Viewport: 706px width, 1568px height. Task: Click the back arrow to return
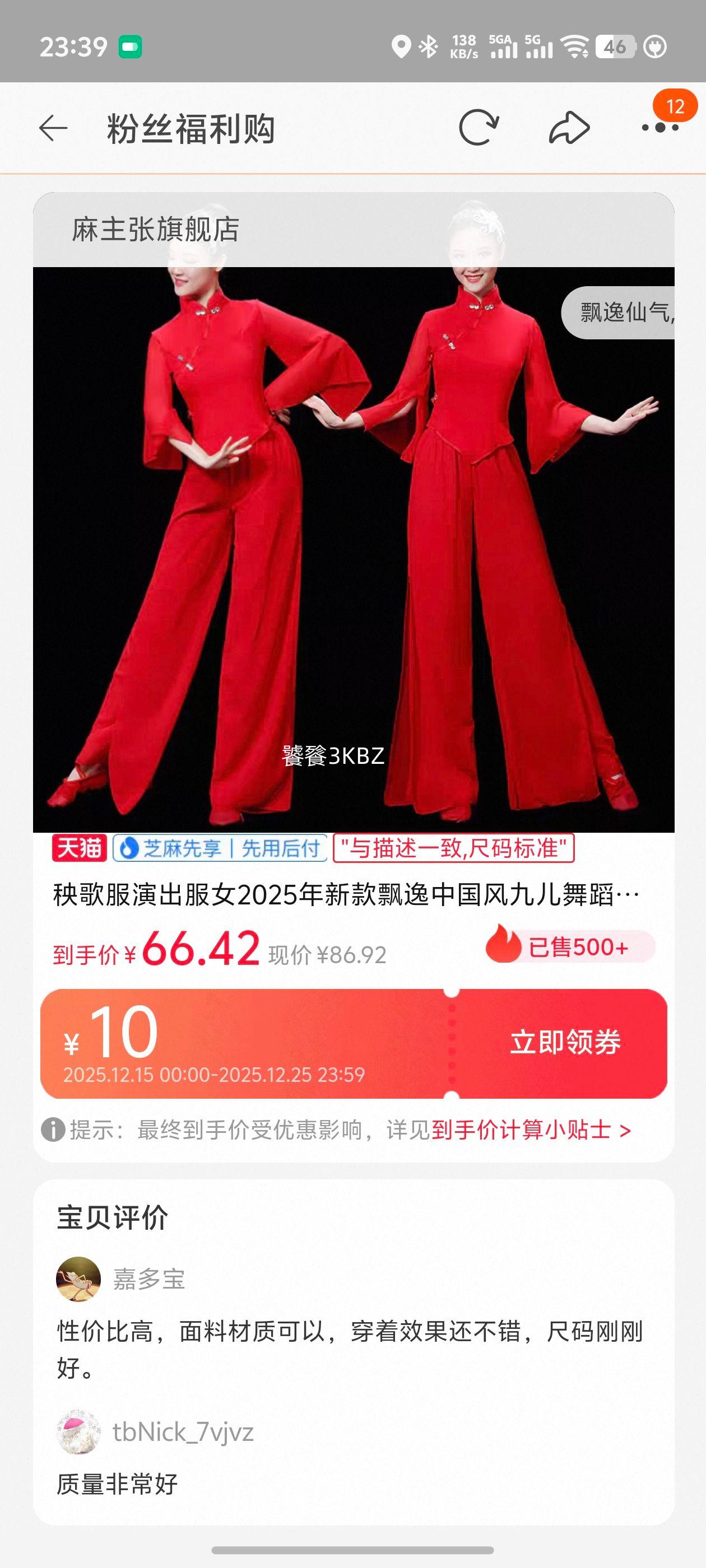54,127
